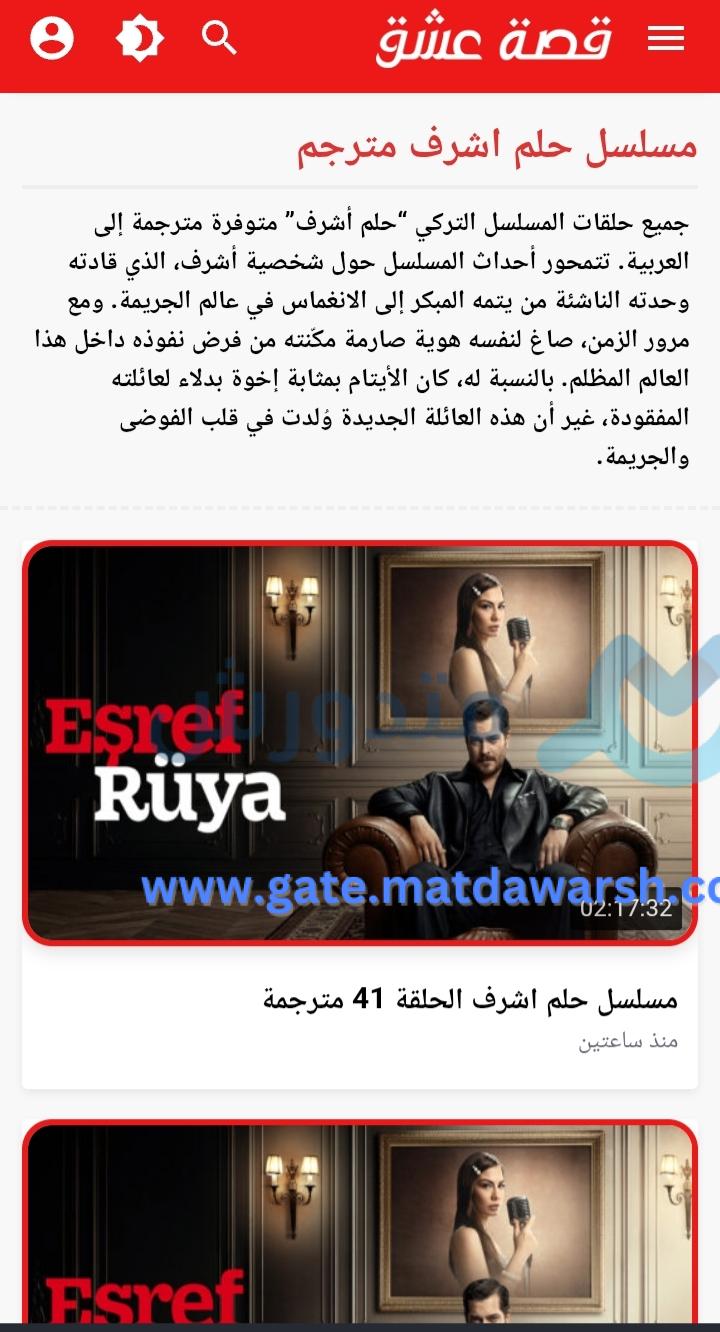
Task: Toggle the dark/light theme icon
Action: (138, 39)
